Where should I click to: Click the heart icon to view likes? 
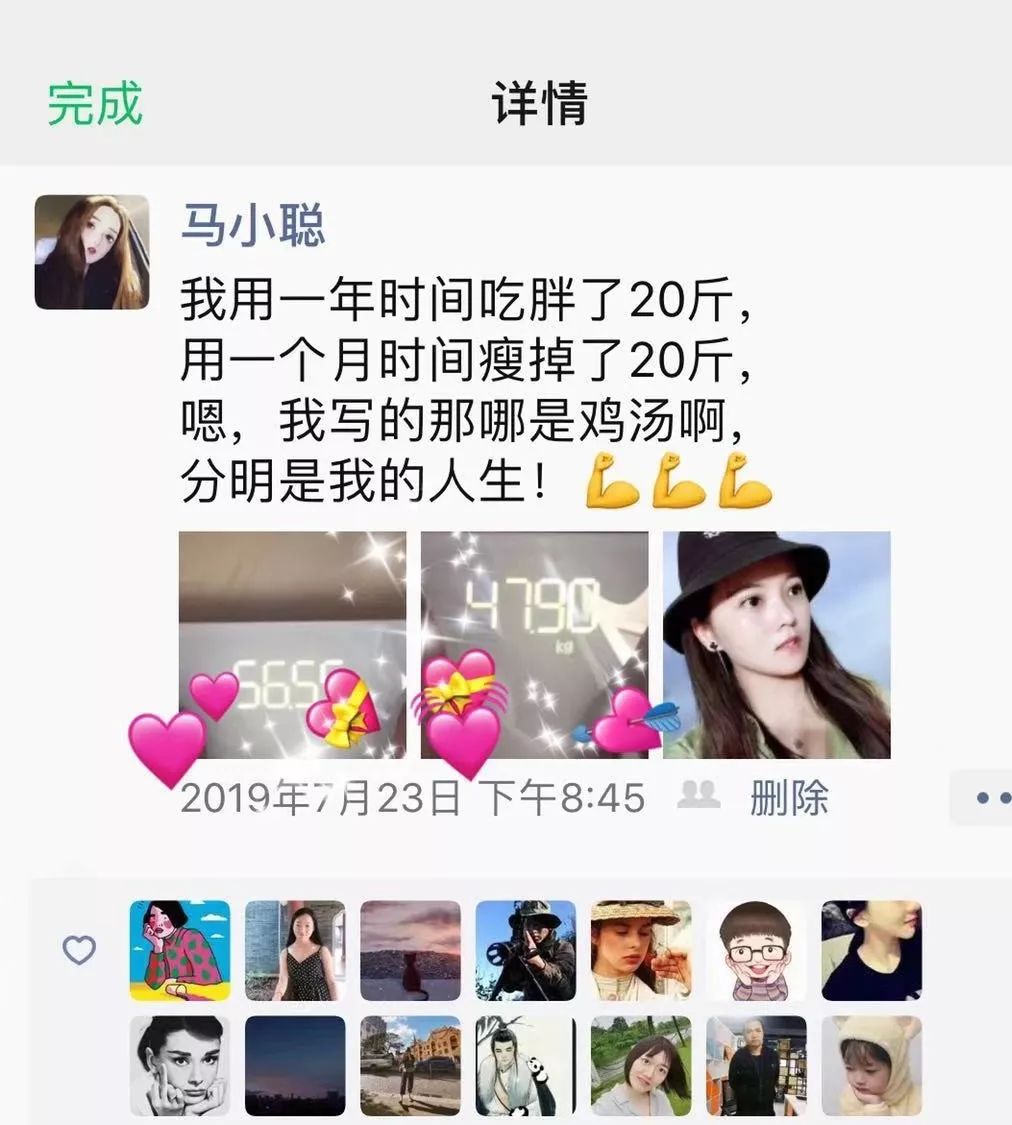point(81,950)
